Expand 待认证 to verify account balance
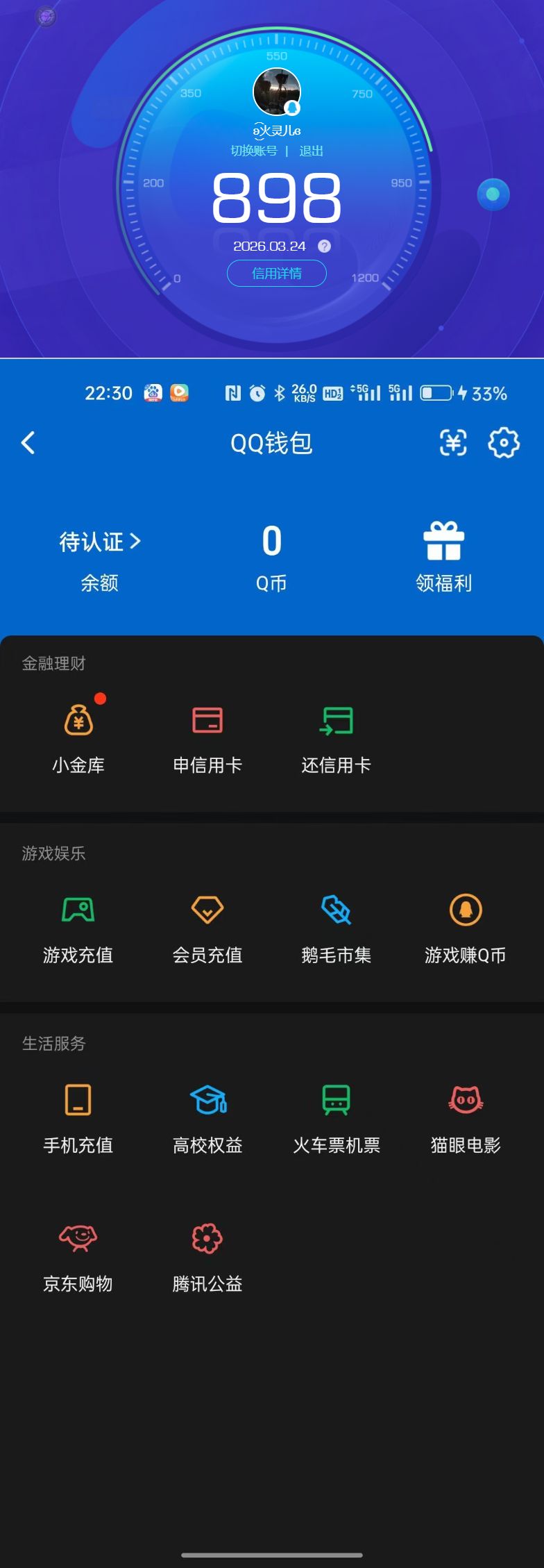 point(99,542)
